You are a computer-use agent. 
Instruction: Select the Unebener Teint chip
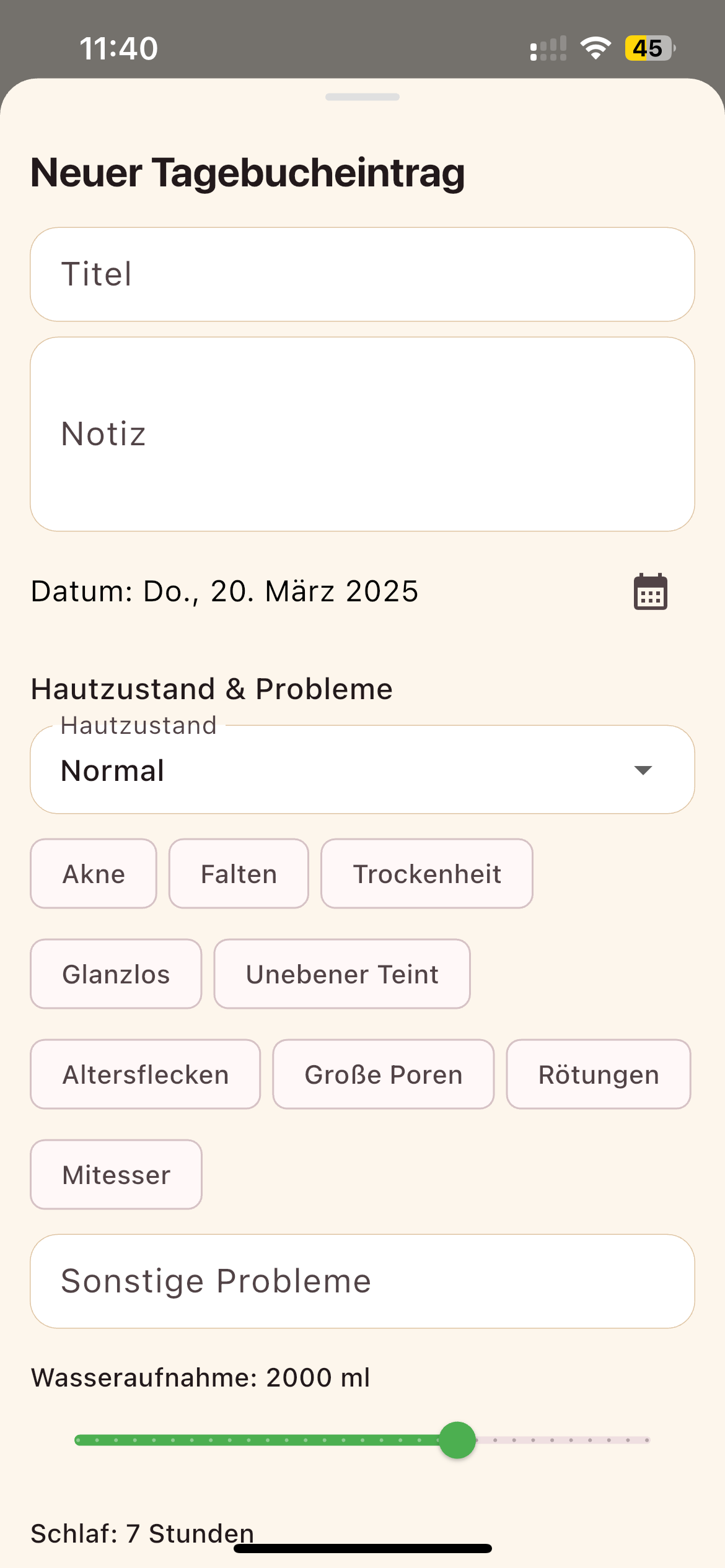tap(341, 973)
